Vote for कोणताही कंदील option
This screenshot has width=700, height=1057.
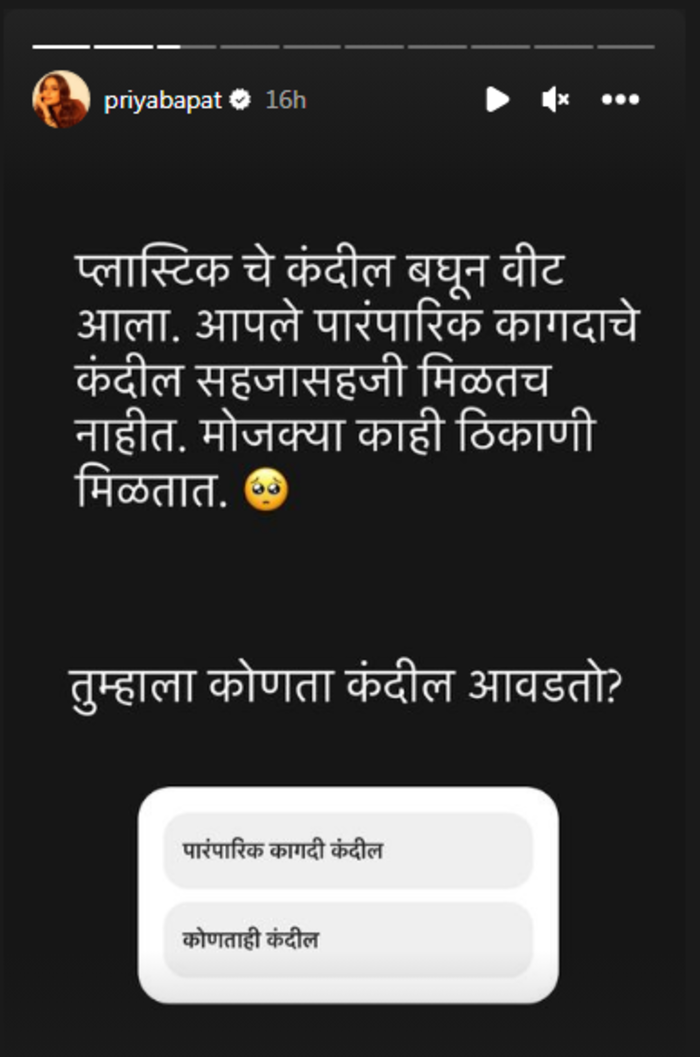click(347, 940)
